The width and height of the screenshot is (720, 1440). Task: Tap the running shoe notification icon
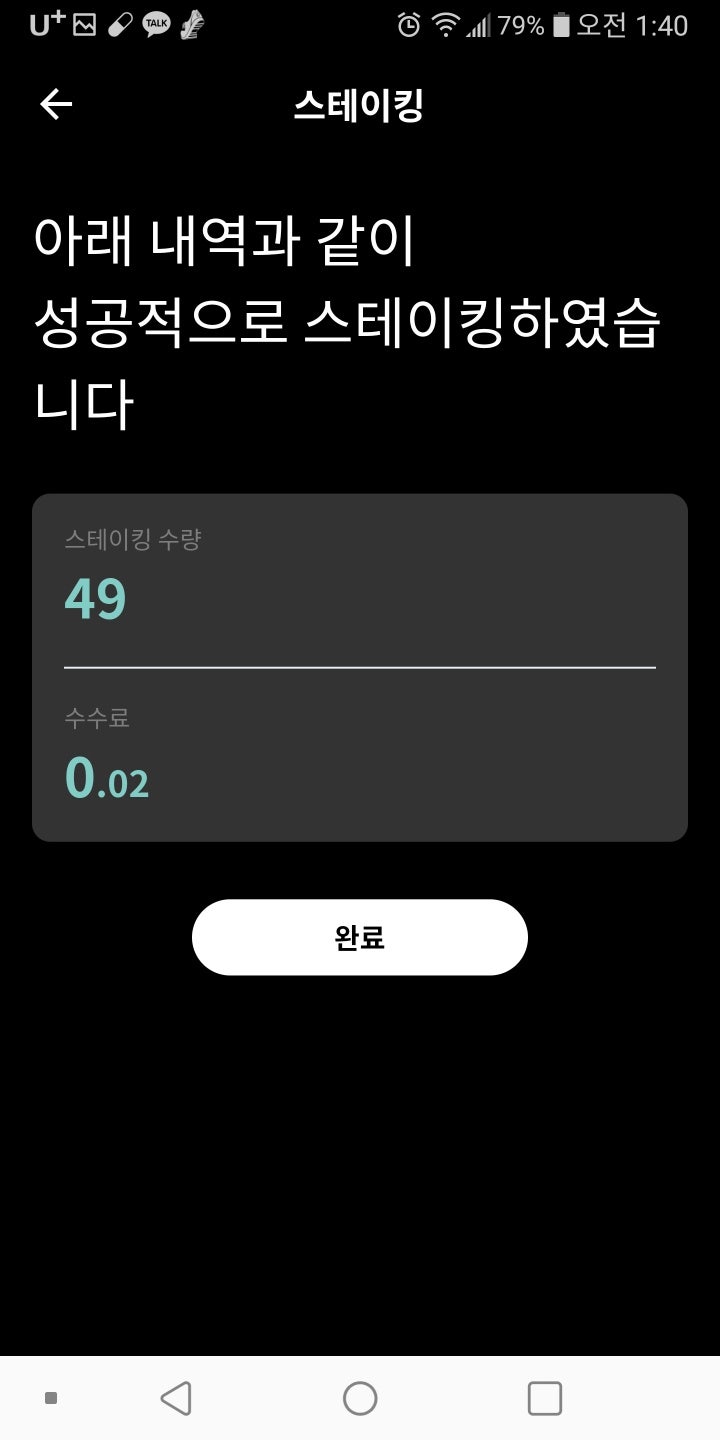[191, 27]
